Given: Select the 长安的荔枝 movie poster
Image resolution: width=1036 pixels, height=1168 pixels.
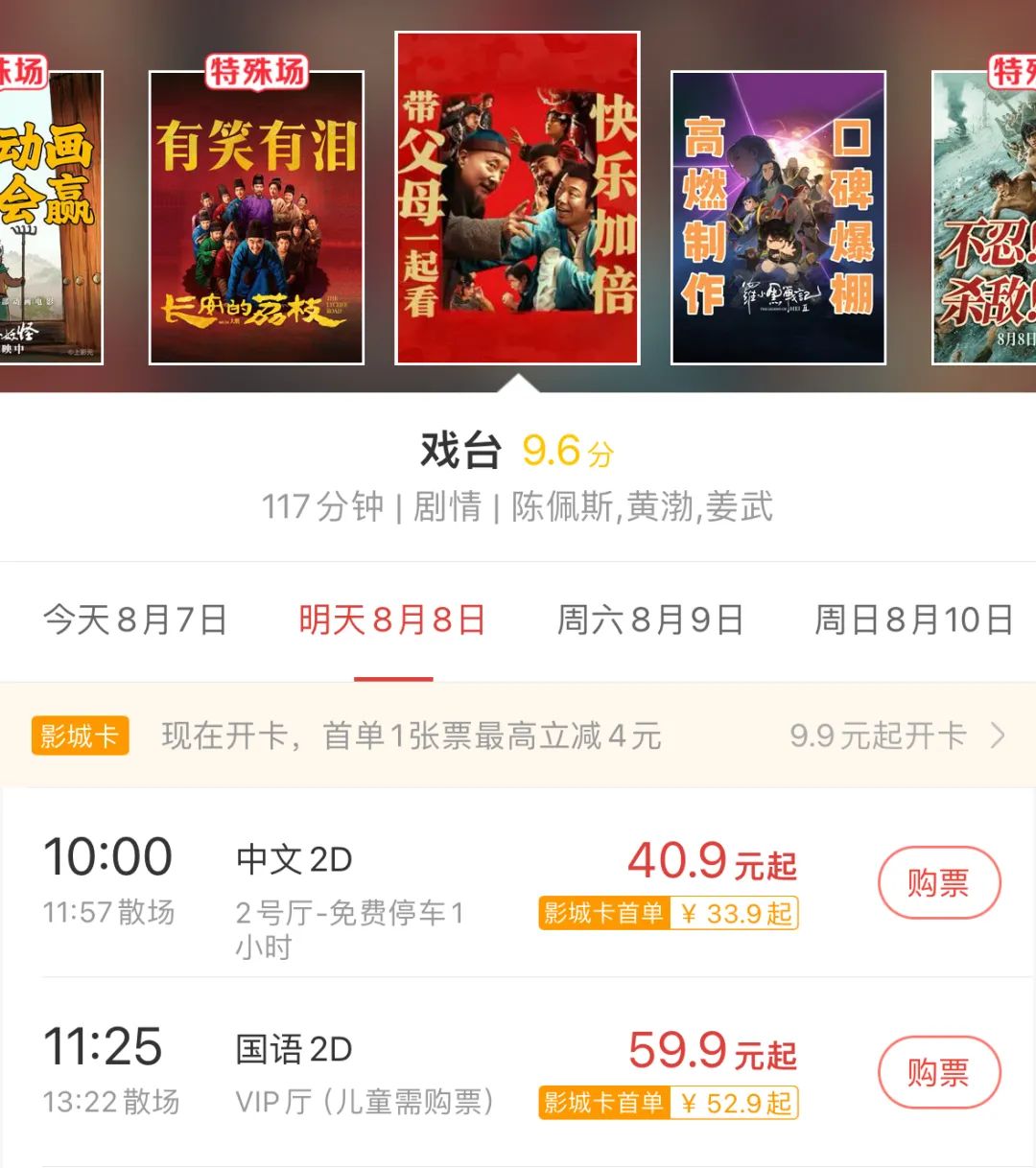Looking at the screenshot, I should point(256,218).
